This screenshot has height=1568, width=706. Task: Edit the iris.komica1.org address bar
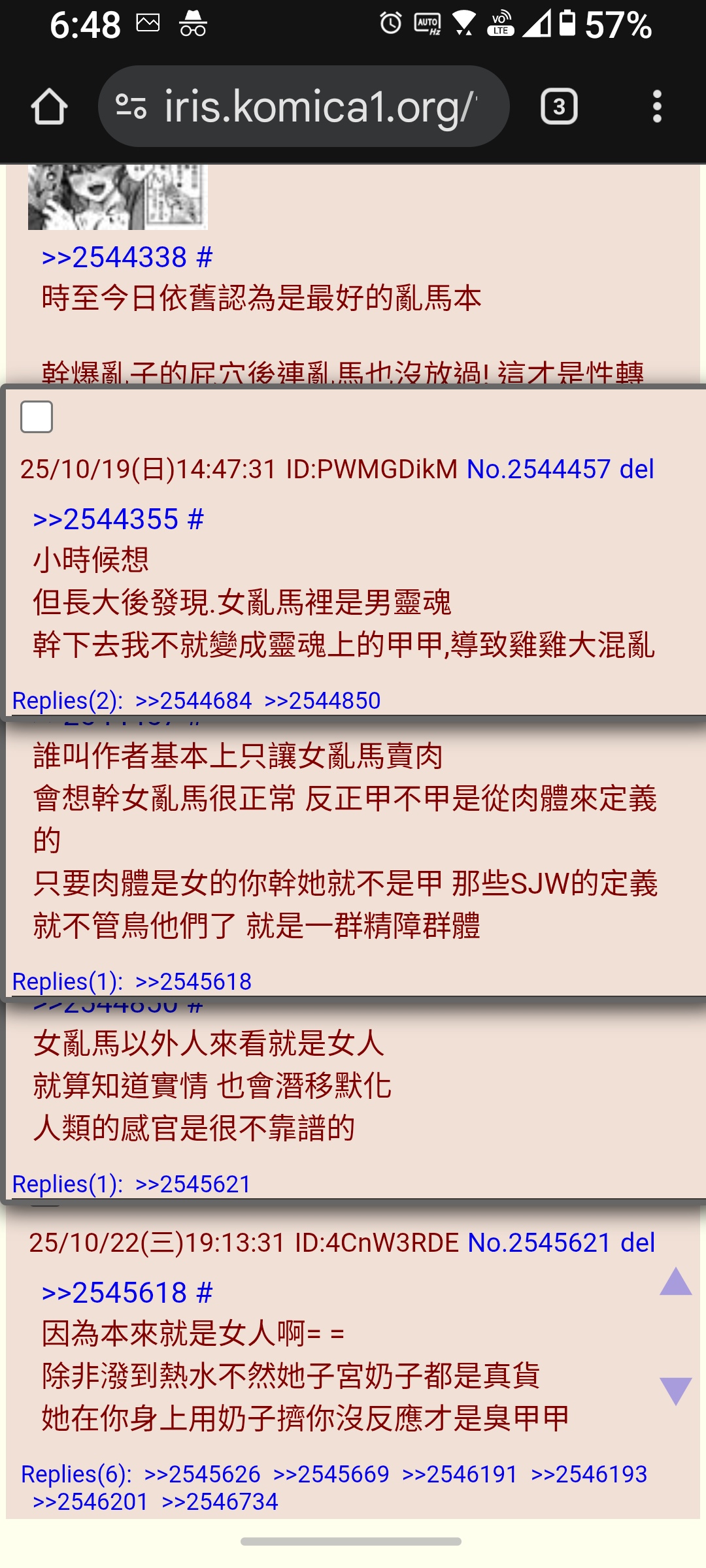(314, 106)
